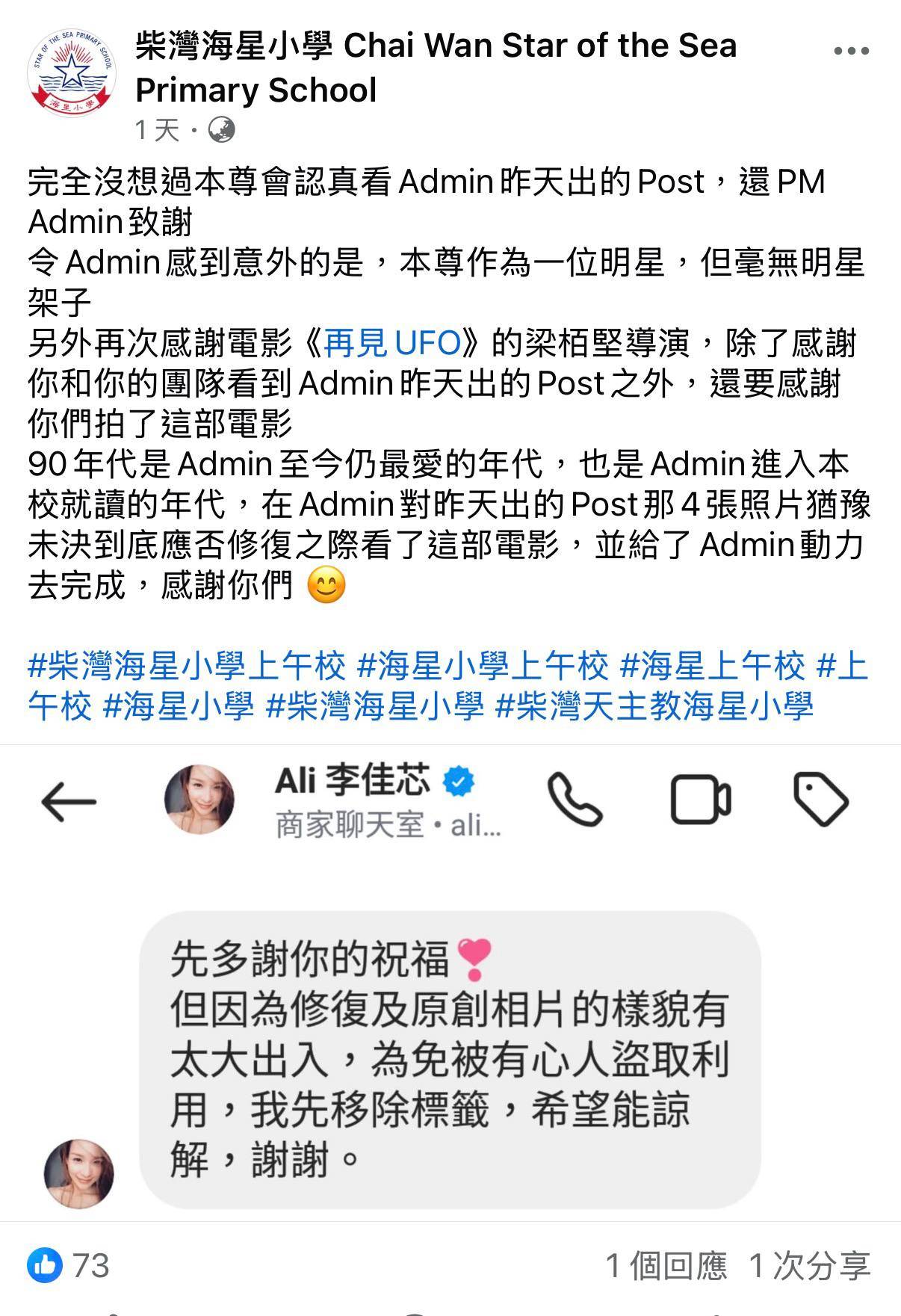The height and width of the screenshot is (1316, 901).
Task: Open hashtag #海星上午校
Action: 713,666
